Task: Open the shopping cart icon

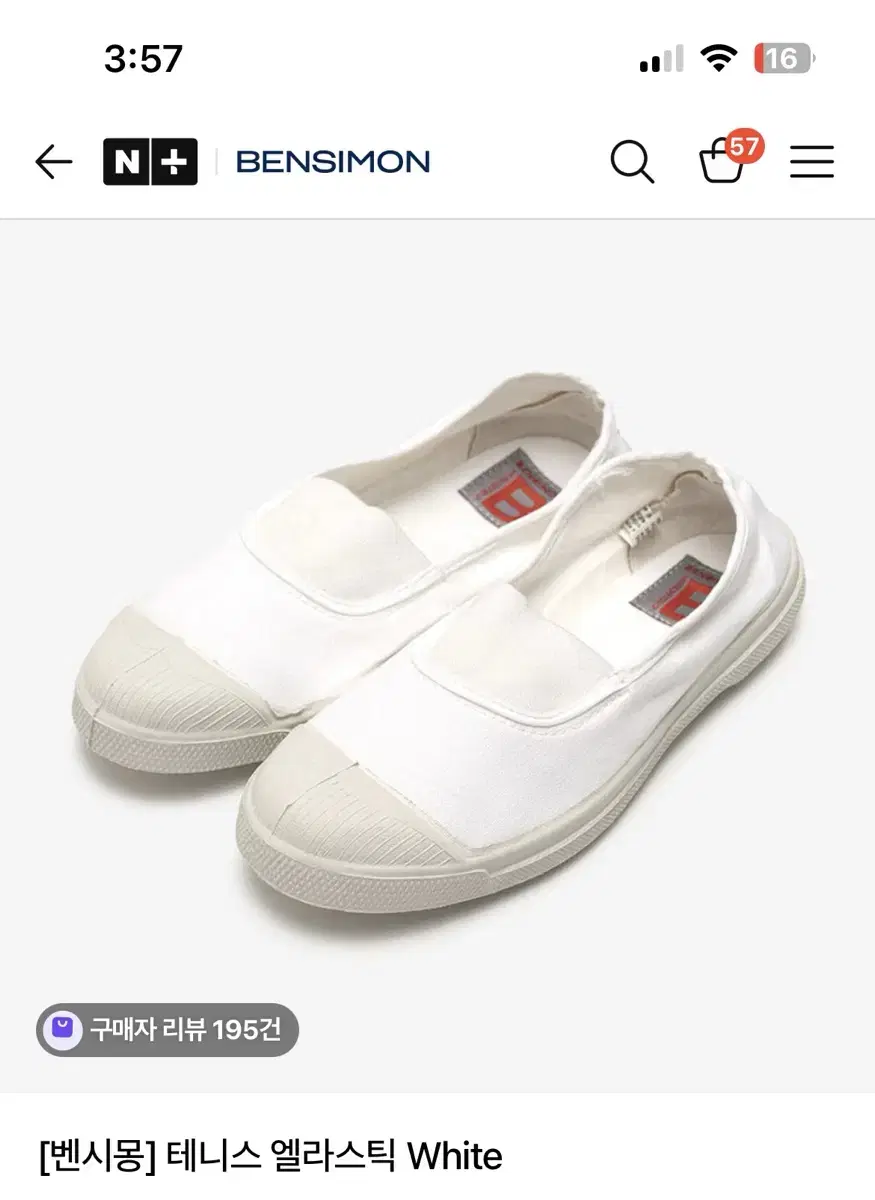Action: pyautogui.click(x=722, y=163)
